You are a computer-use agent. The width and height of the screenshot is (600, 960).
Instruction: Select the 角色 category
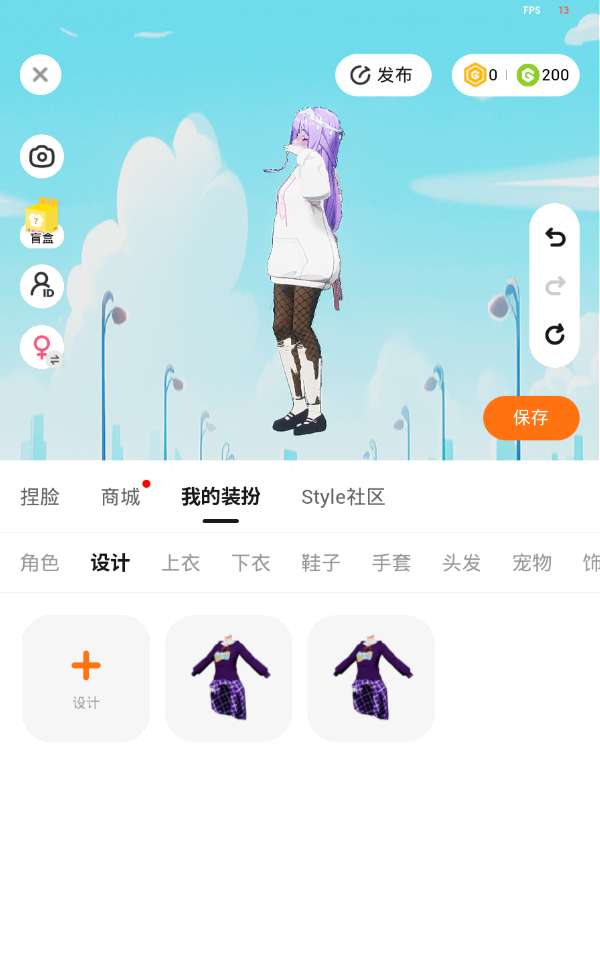pos(40,563)
